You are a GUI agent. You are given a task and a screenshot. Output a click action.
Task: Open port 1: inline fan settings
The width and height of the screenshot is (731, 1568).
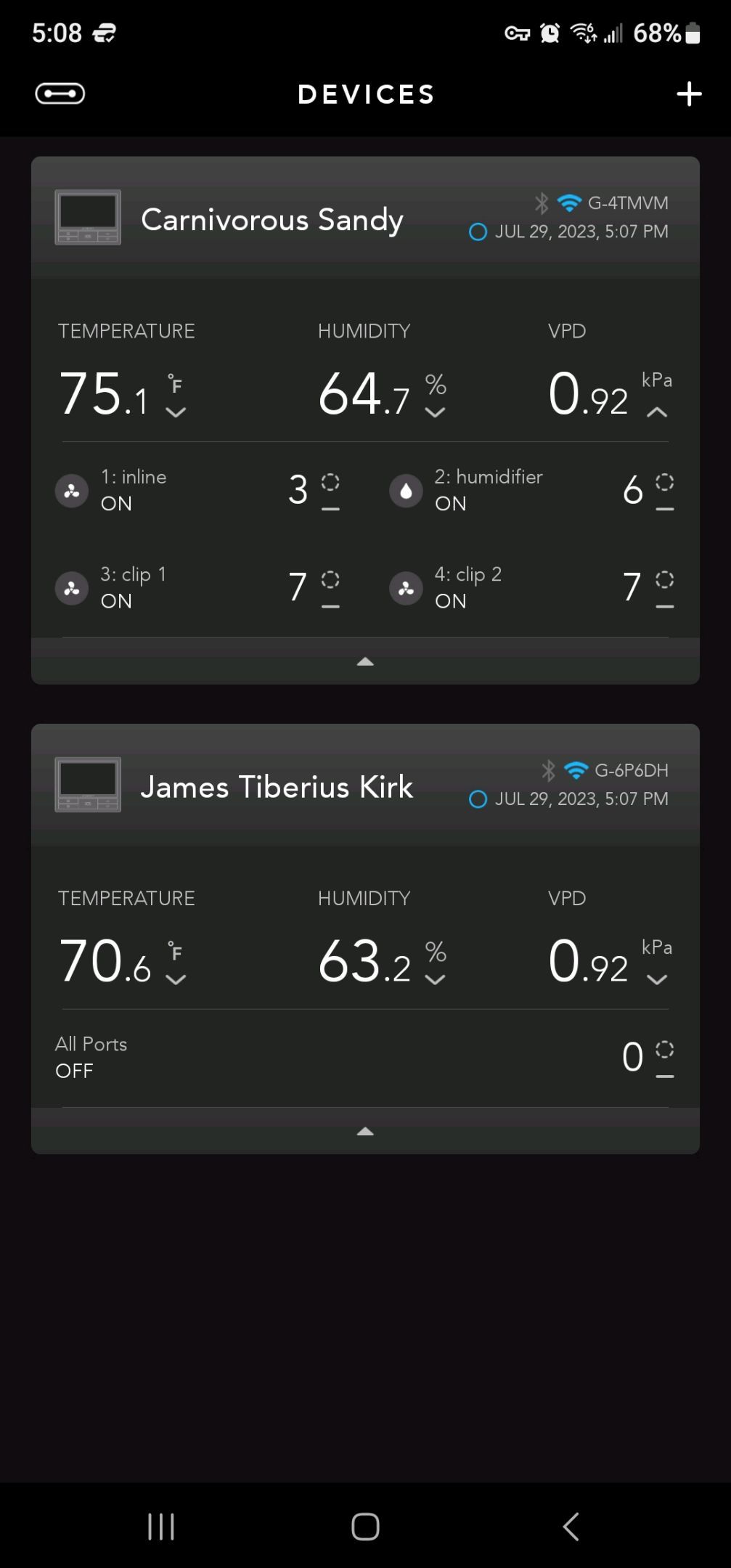click(x=197, y=490)
